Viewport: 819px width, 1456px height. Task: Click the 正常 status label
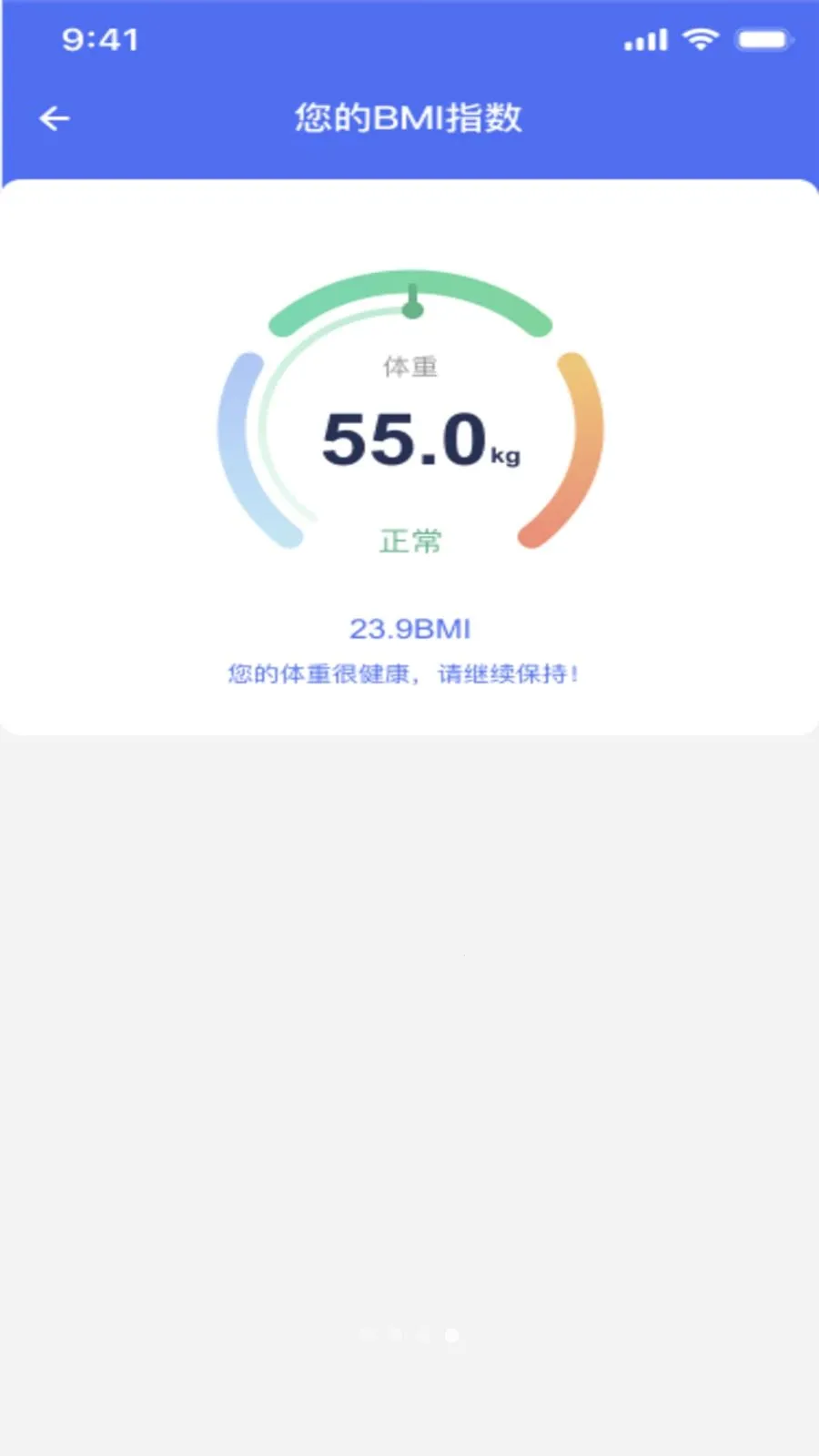[x=409, y=539]
